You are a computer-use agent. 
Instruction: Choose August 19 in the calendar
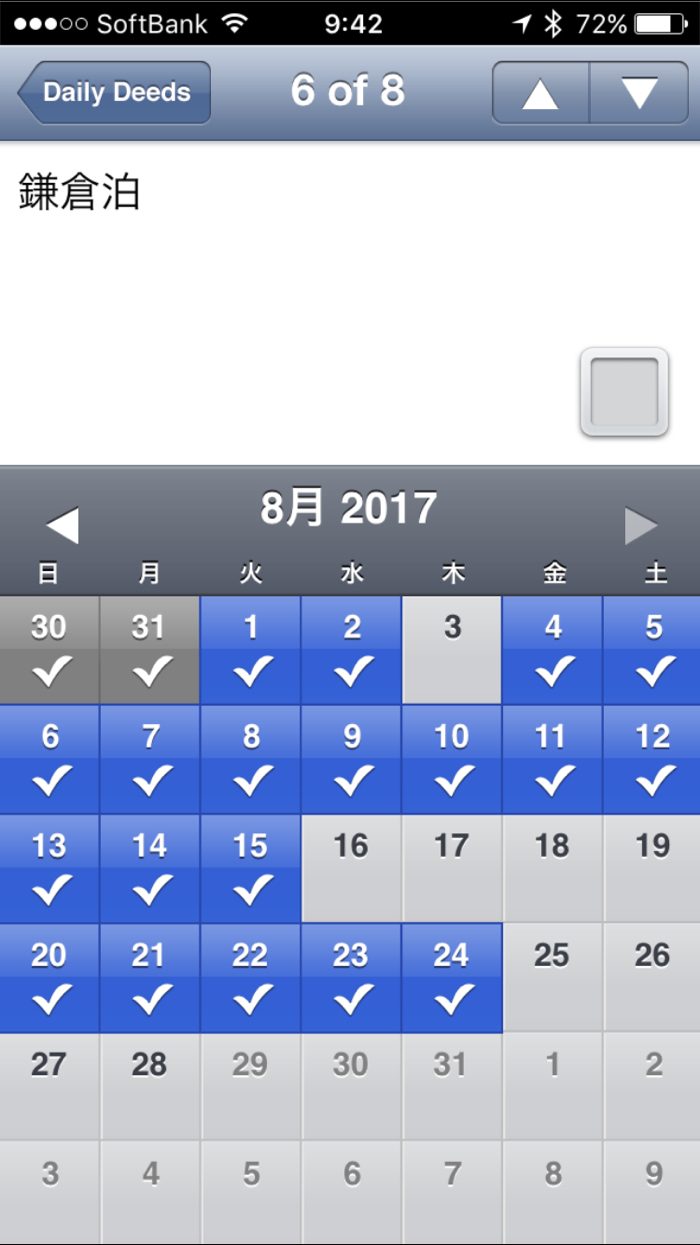pos(652,868)
